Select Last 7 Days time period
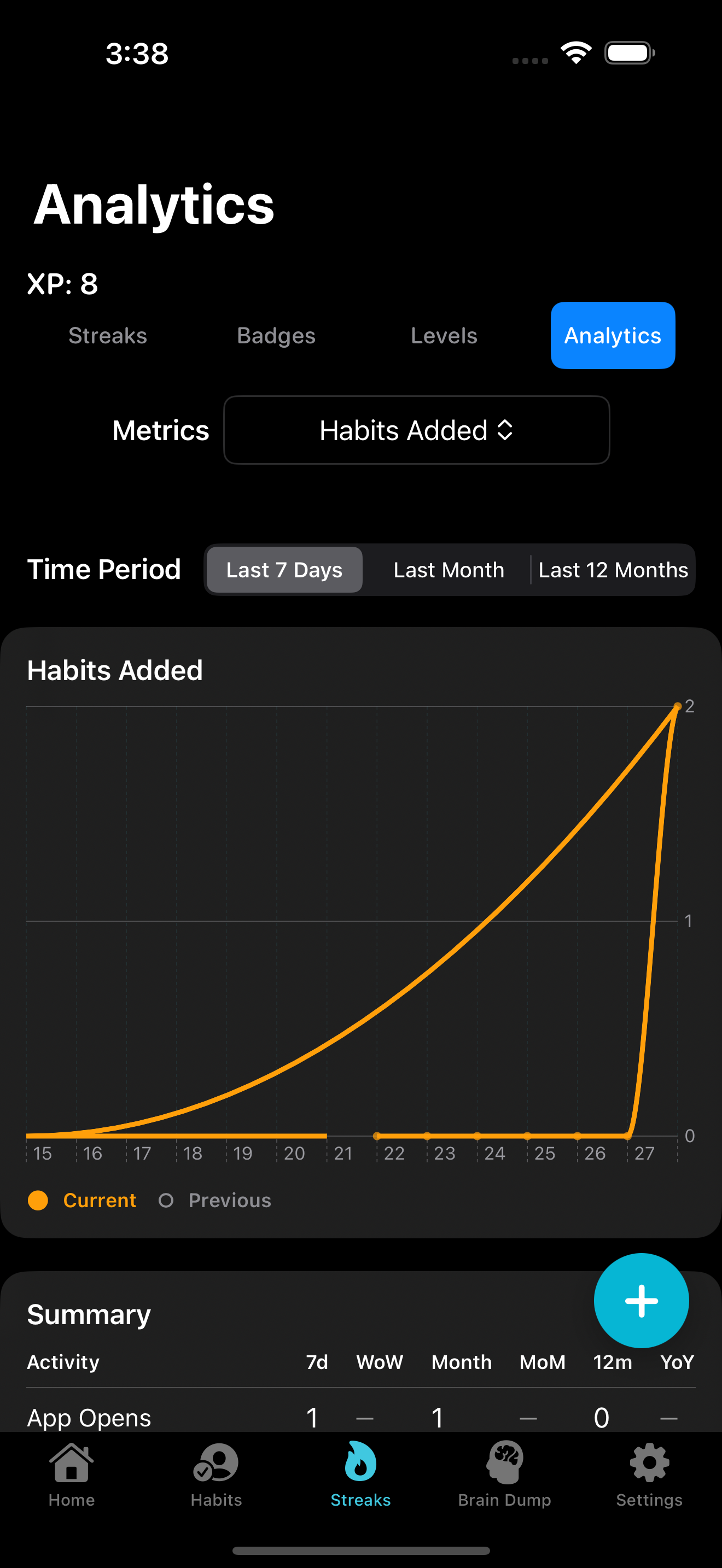This screenshot has width=722, height=1568. click(x=284, y=570)
